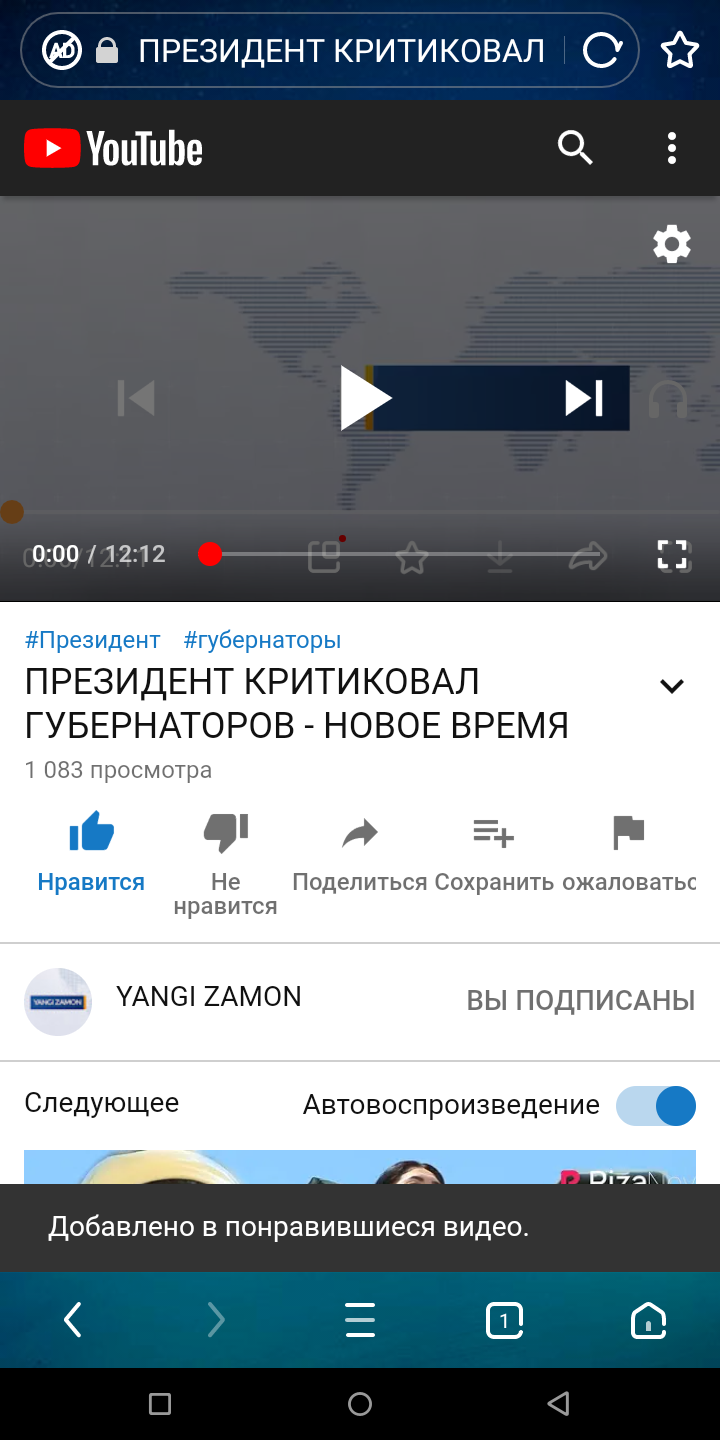This screenshot has width=720, height=1440.
Task: Reload the page in the address bar
Action: pyautogui.click(x=602, y=50)
